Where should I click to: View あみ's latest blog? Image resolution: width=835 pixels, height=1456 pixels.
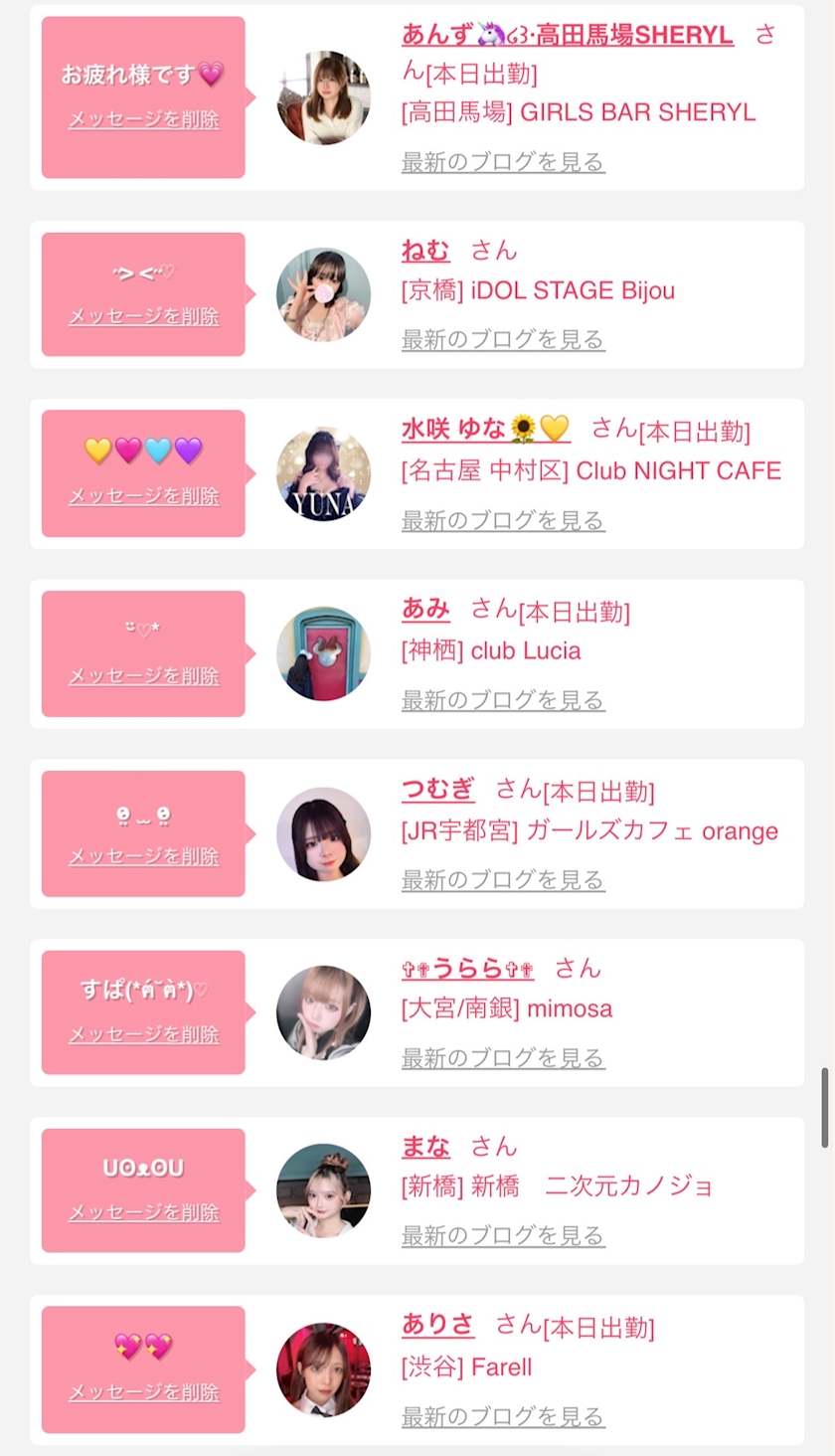point(503,700)
